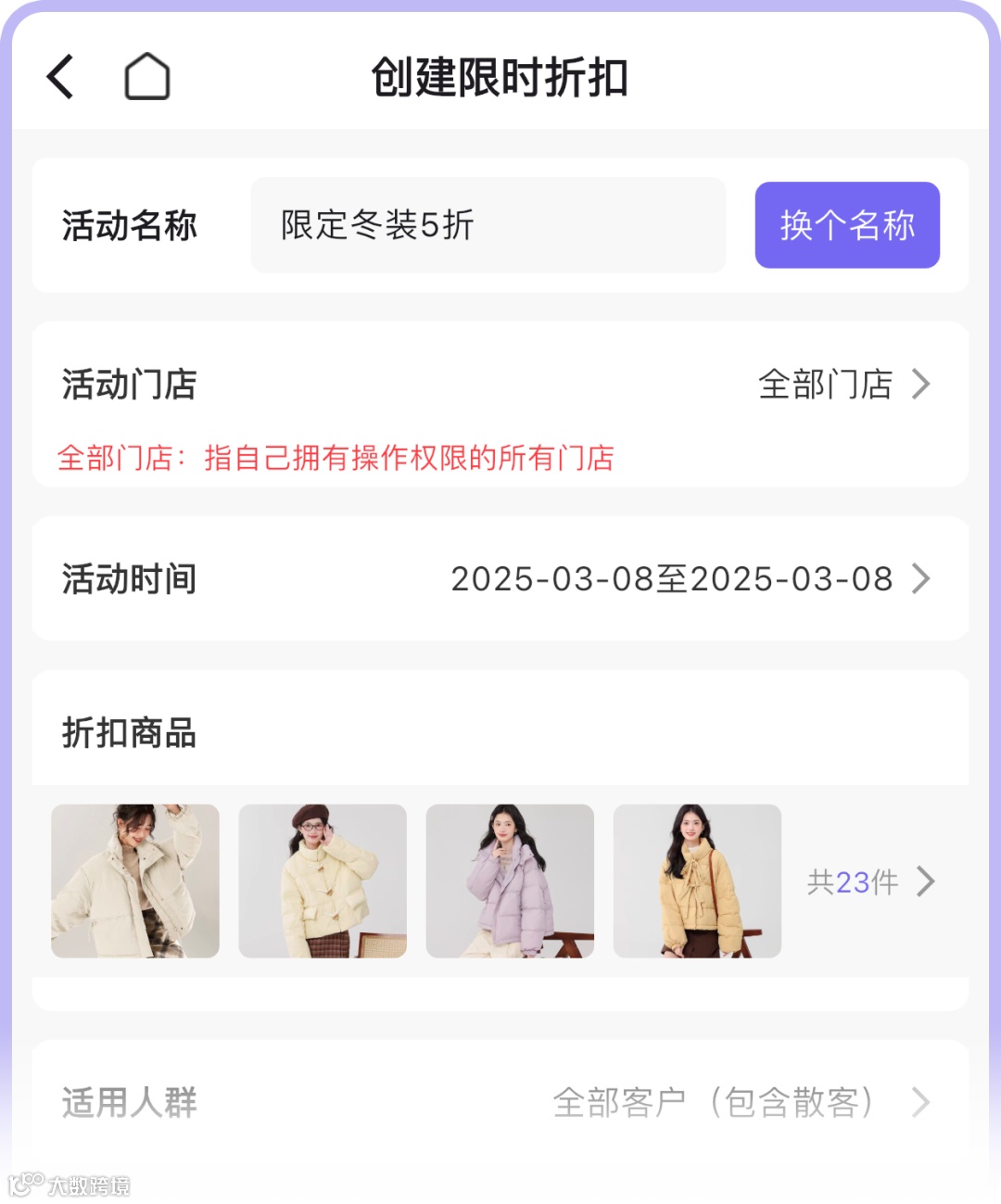Edit the activity name field 限定冬装5折
This screenshot has height=1204, width=1001.
pyautogui.click(x=488, y=225)
